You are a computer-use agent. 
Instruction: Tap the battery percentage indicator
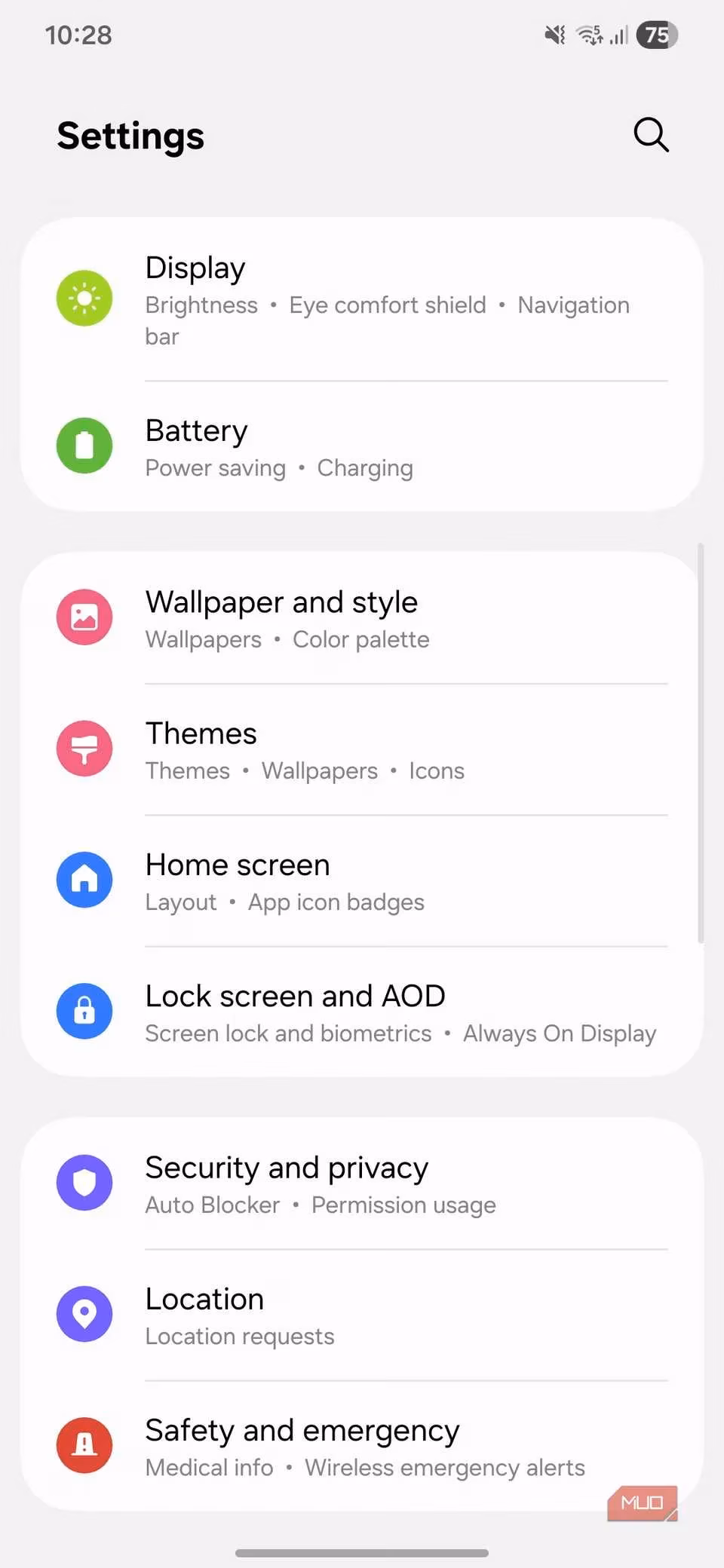click(656, 35)
